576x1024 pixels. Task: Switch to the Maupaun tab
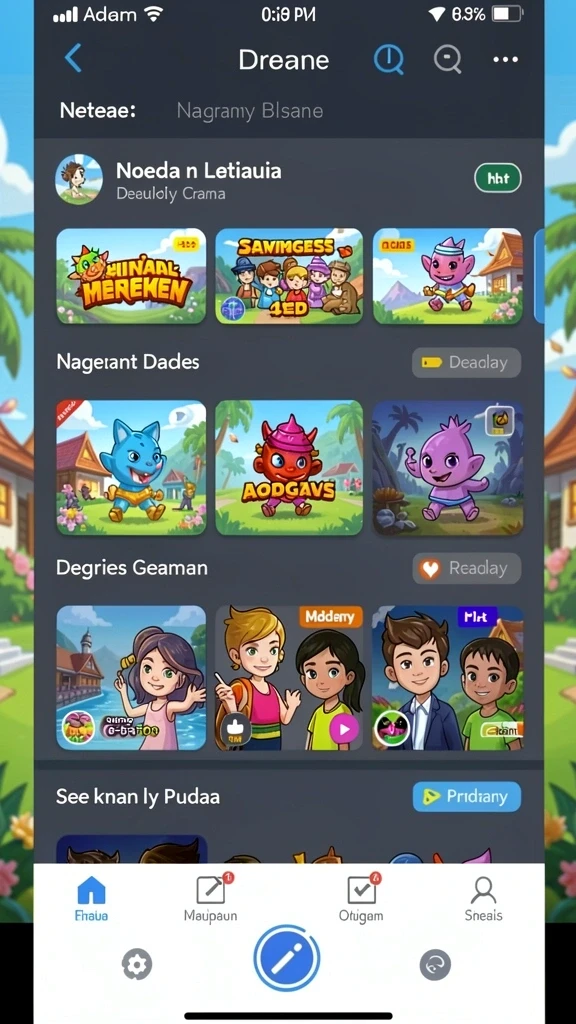coord(210,898)
